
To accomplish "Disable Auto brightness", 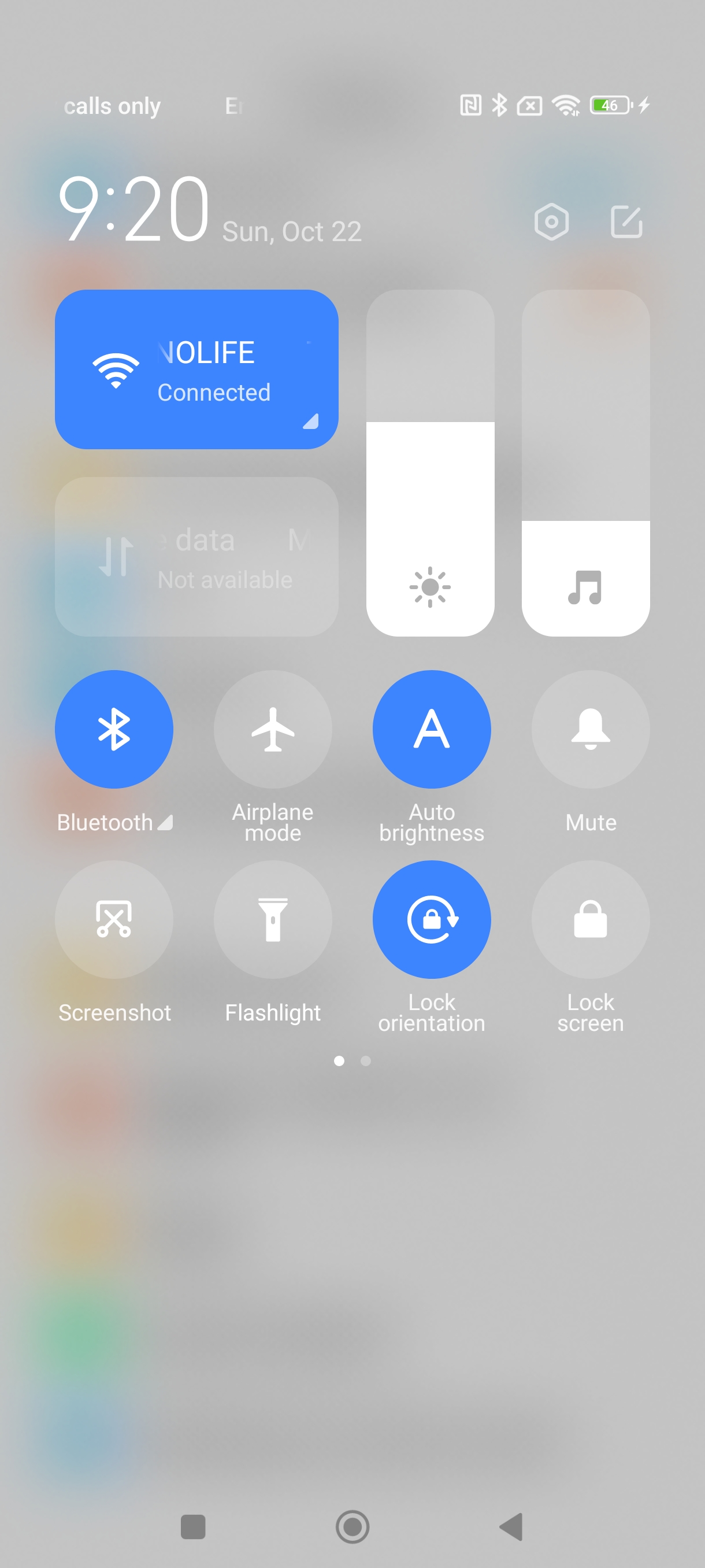I will tap(431, 728).
